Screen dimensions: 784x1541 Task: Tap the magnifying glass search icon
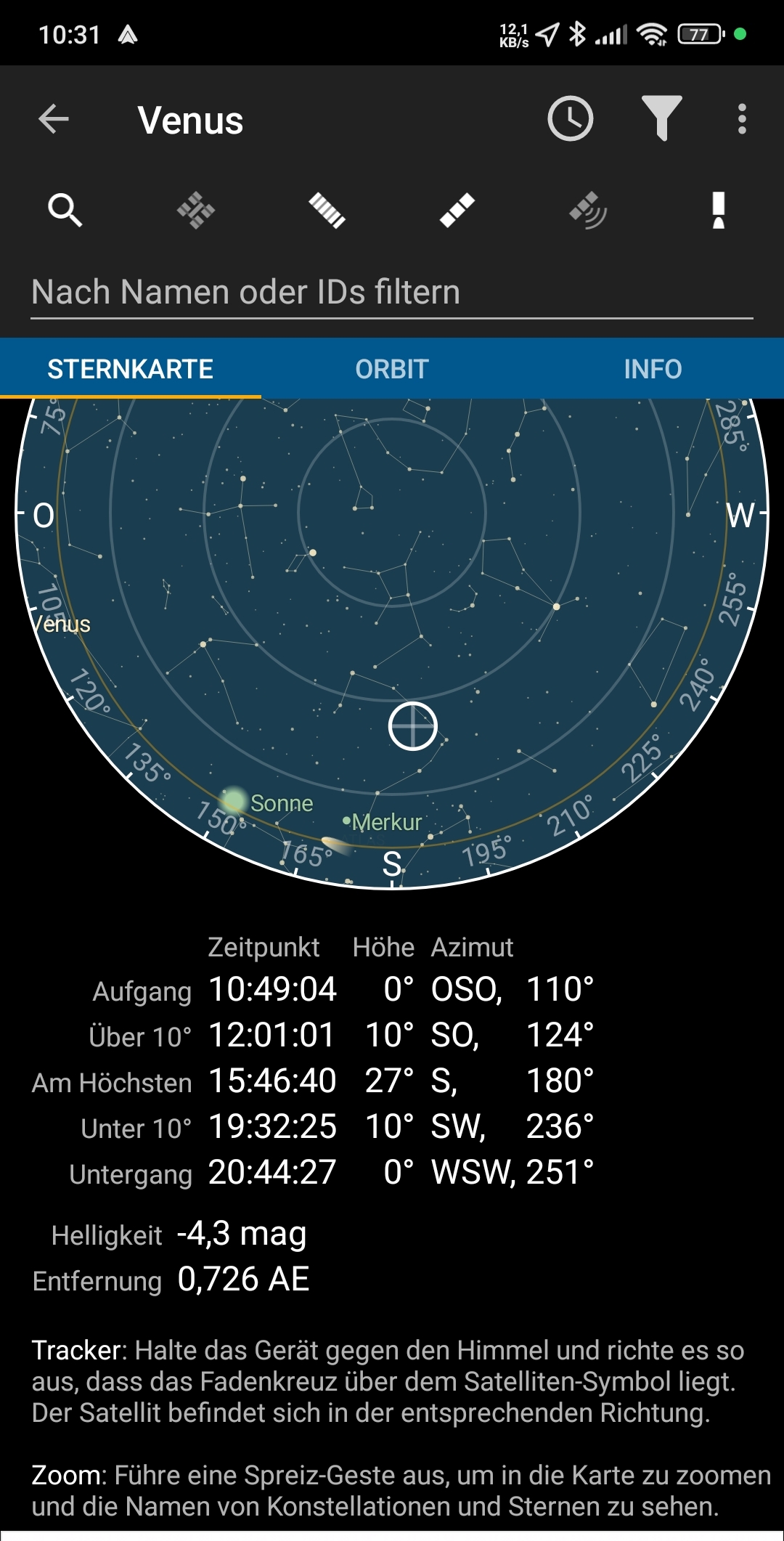point(65,211)
